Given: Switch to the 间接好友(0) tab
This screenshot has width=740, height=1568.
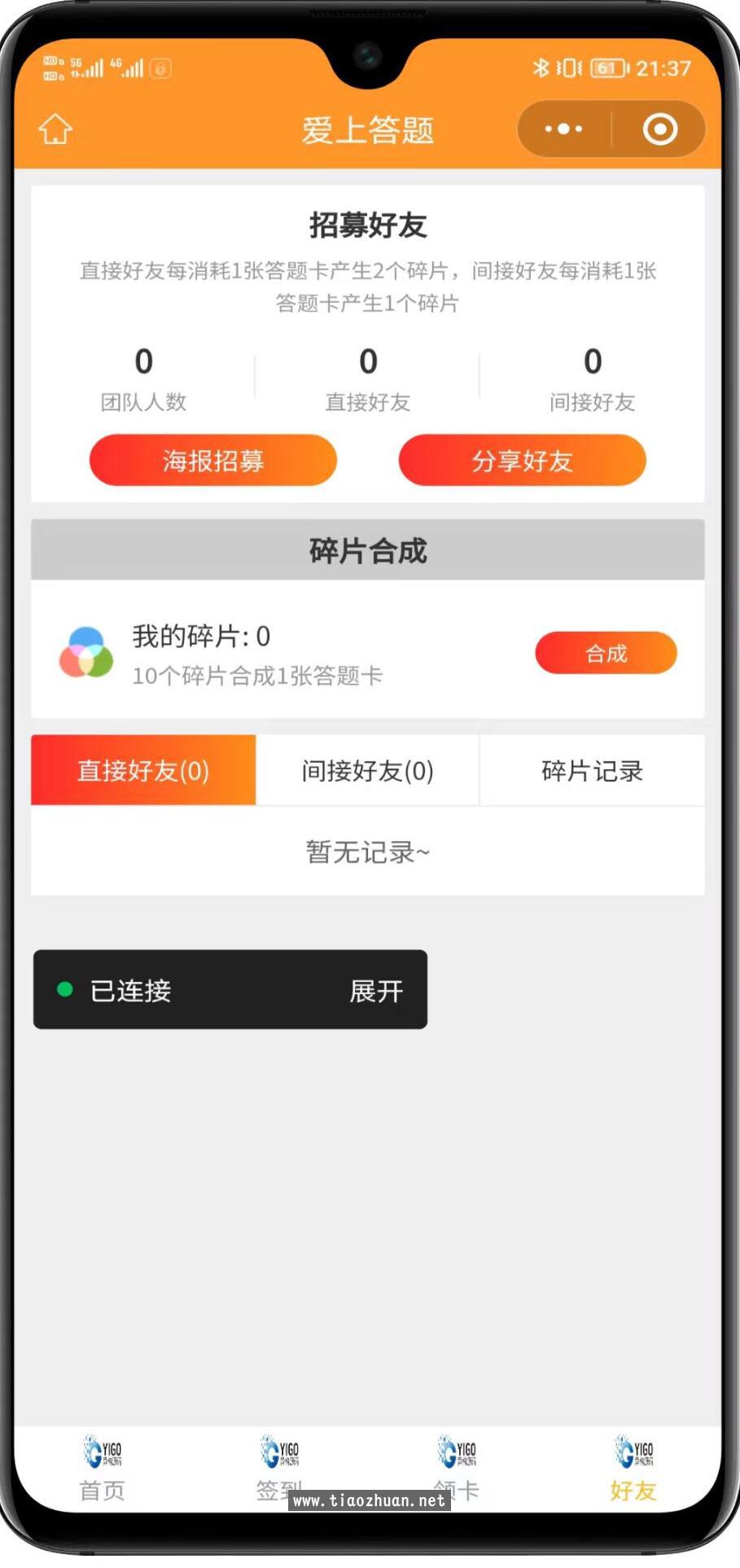Looking at the screenshot, I should click(x=368, y=770).
